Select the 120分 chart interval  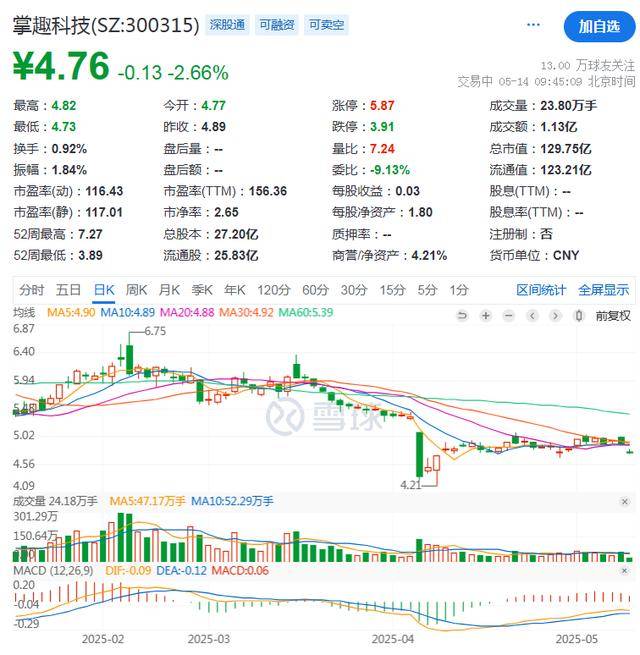pos(272,290)
